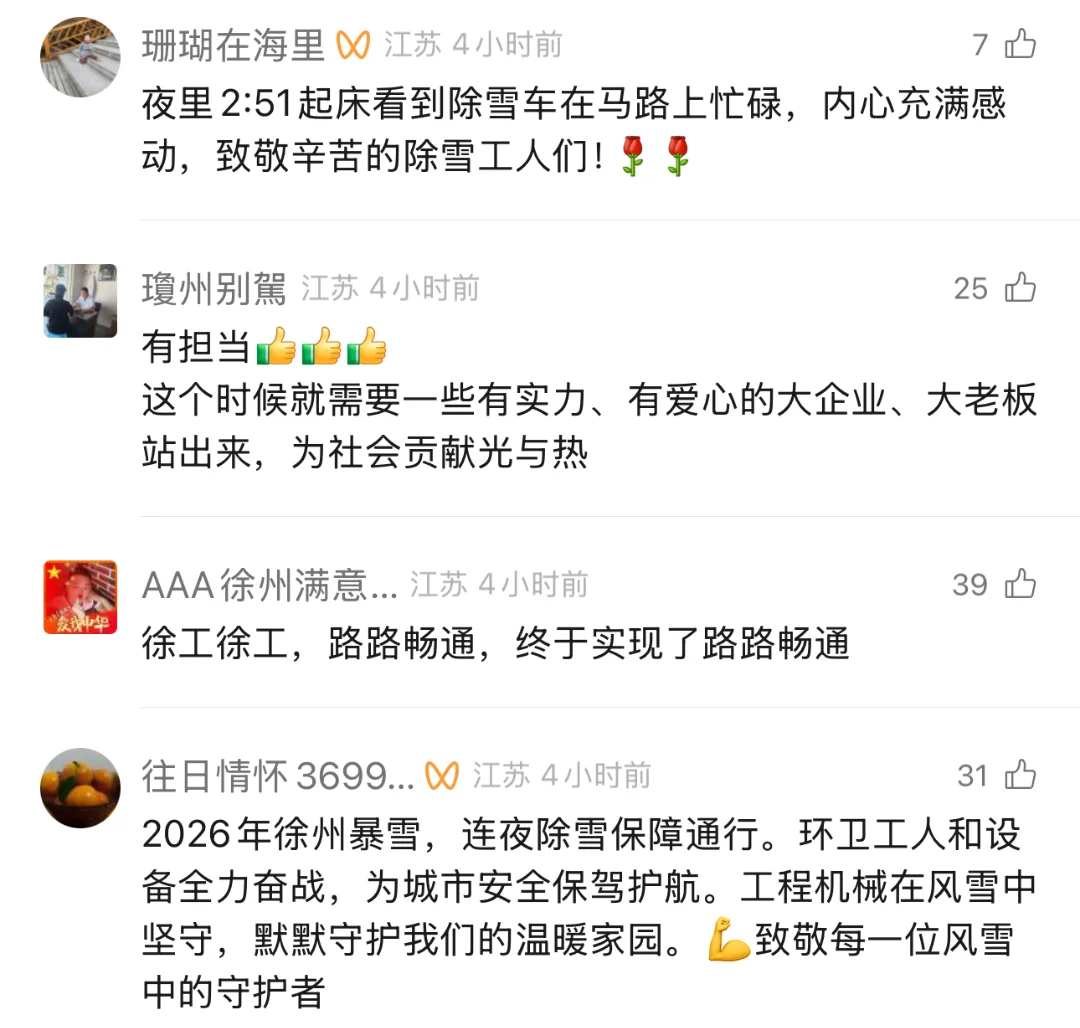Tap 往日情怀3699's orange avatar
The width and height of the screenshot is (1080, 1028).
(x=80, y=788)
